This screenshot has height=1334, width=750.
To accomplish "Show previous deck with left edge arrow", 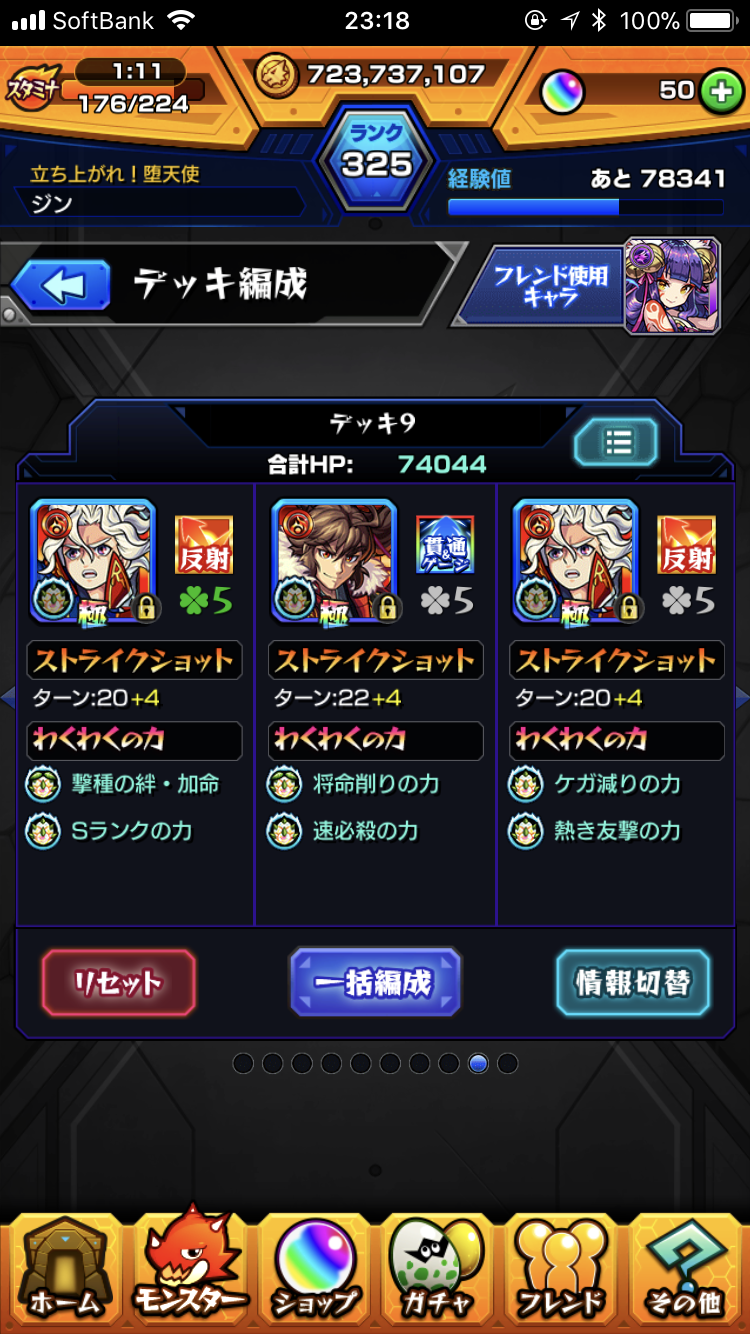I will point(7,697).
